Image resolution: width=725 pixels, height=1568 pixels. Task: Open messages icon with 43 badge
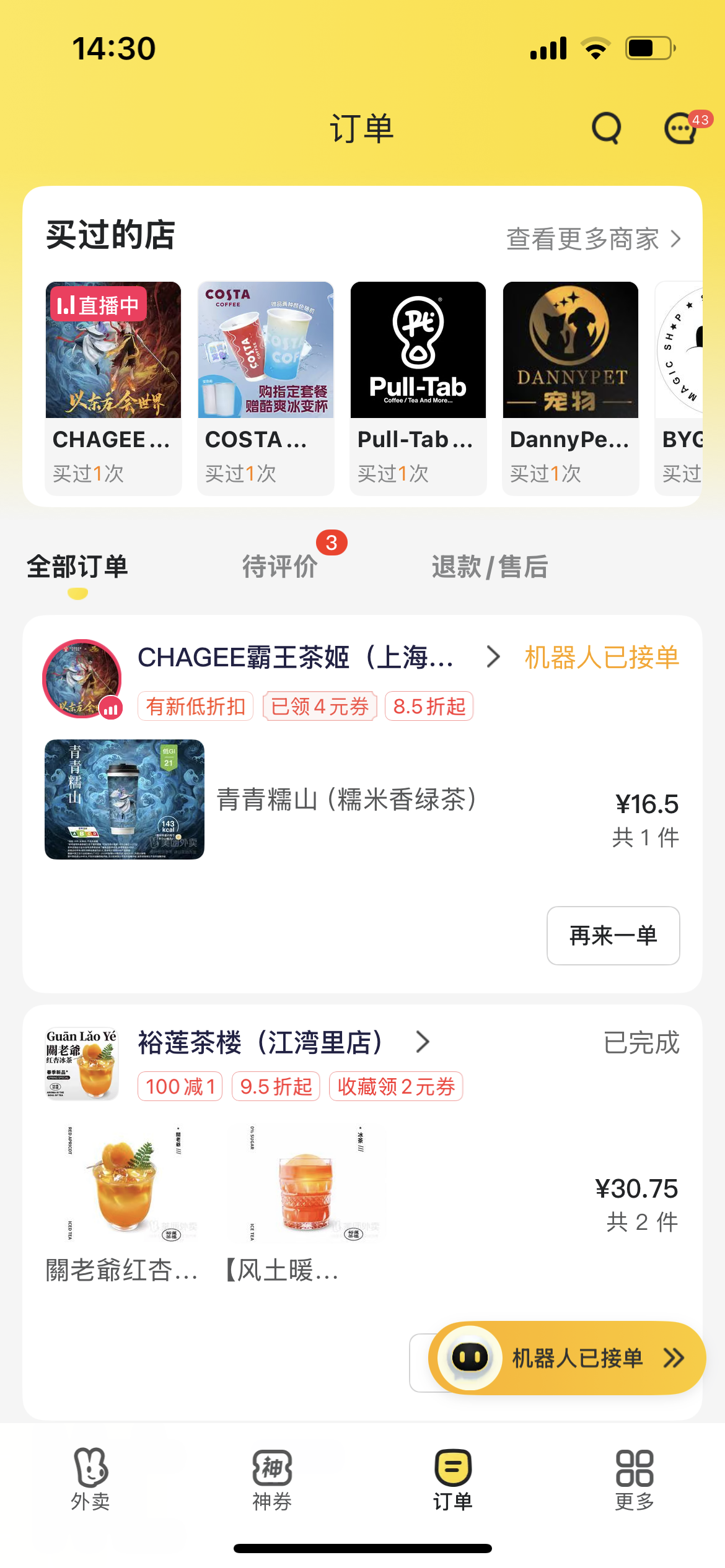pyautogui.click(x=682, y=129)
